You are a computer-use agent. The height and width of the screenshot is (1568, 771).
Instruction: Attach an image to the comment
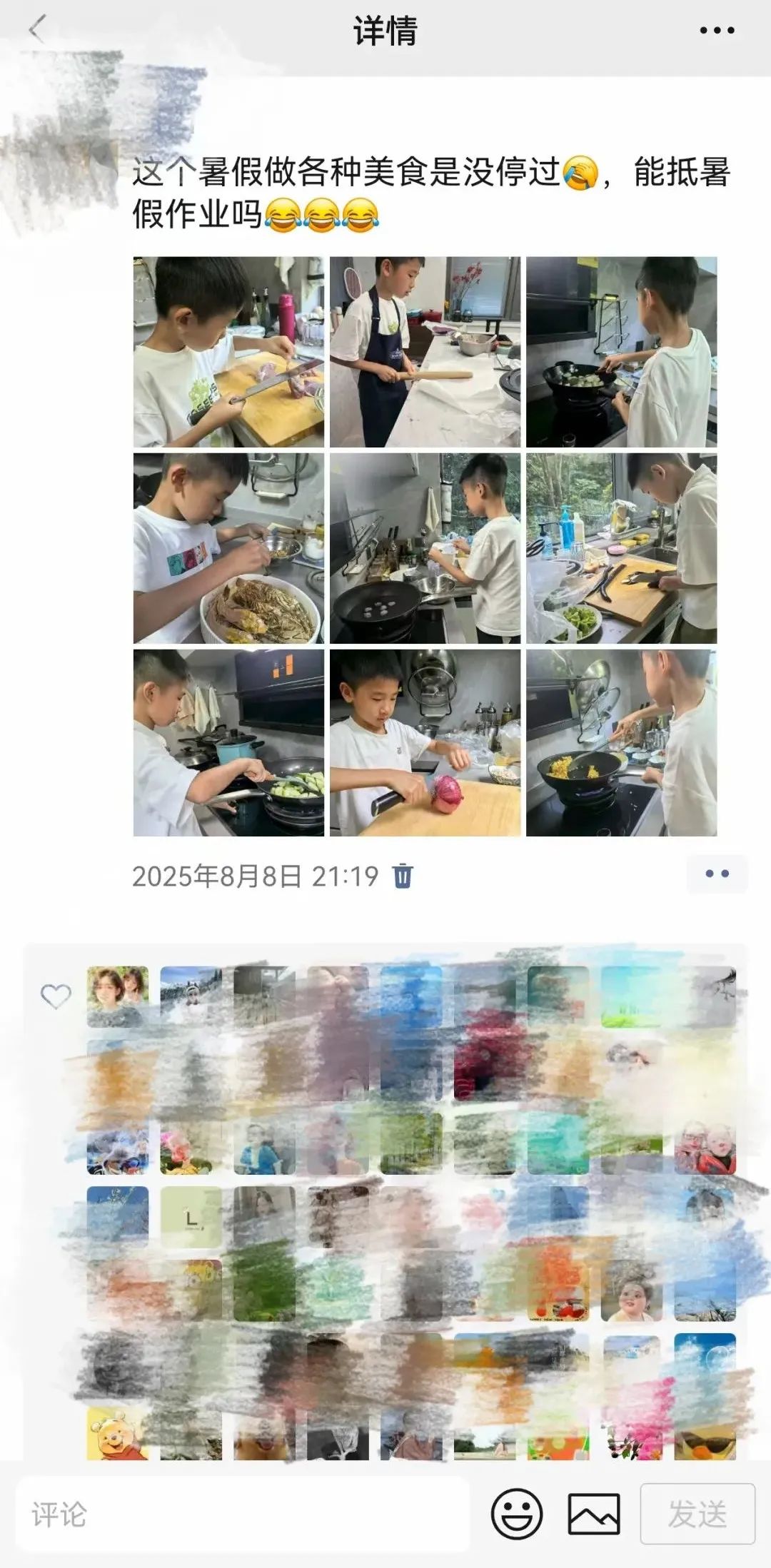pyautogui.click(x=593, y=1514)
